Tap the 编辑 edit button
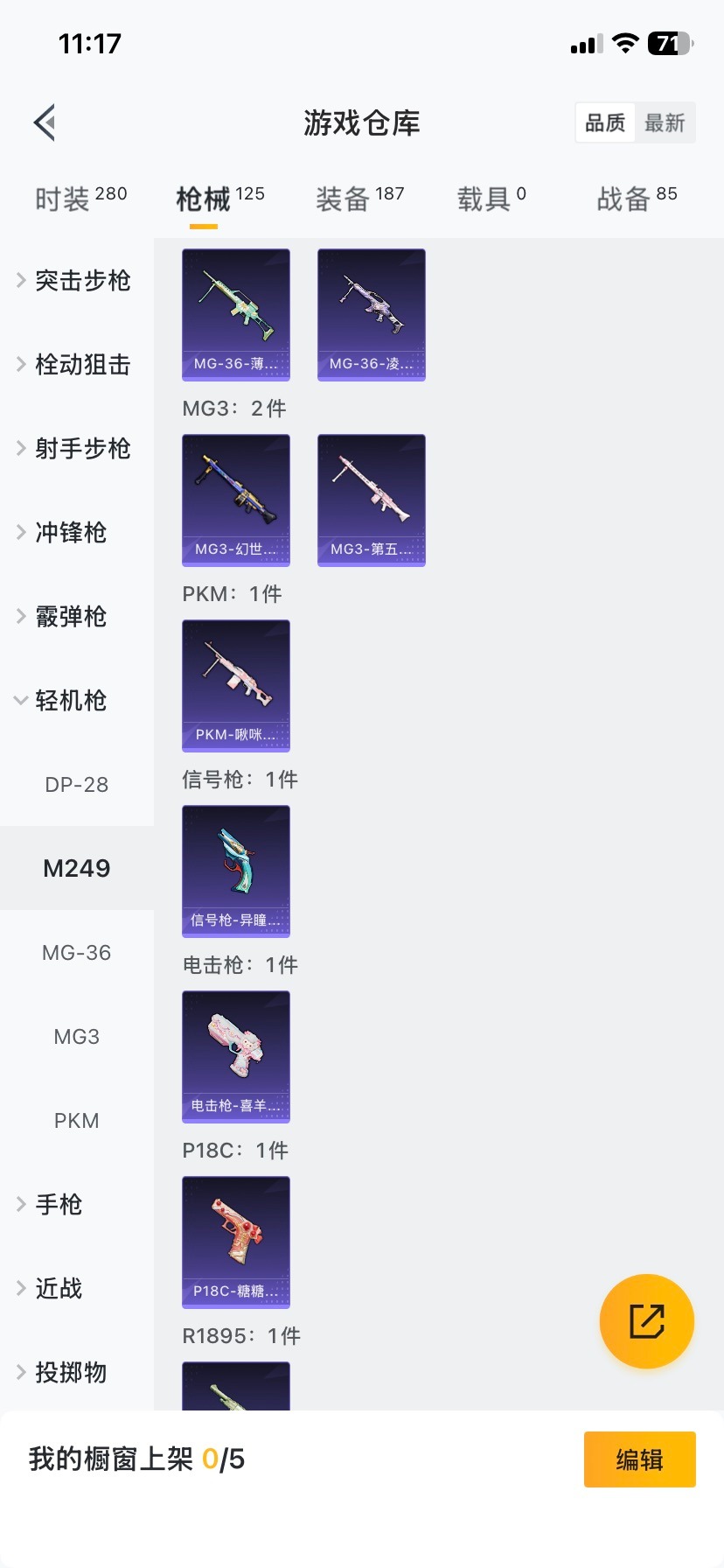The width and height of the screenshot is (724, 1568). pos(639,1459)
